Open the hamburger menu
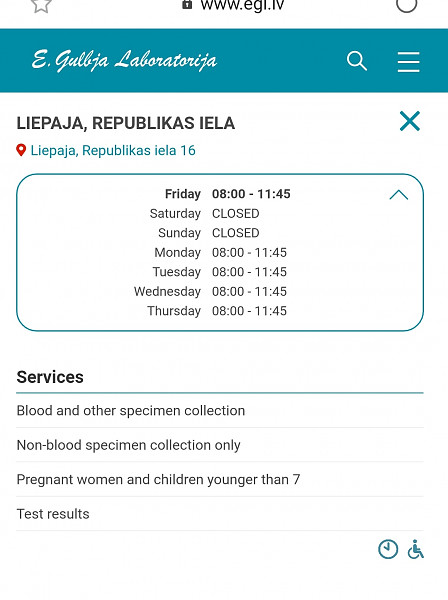This screenshot has height=600, width=448. pyautogui.click(x=408, y=62)
